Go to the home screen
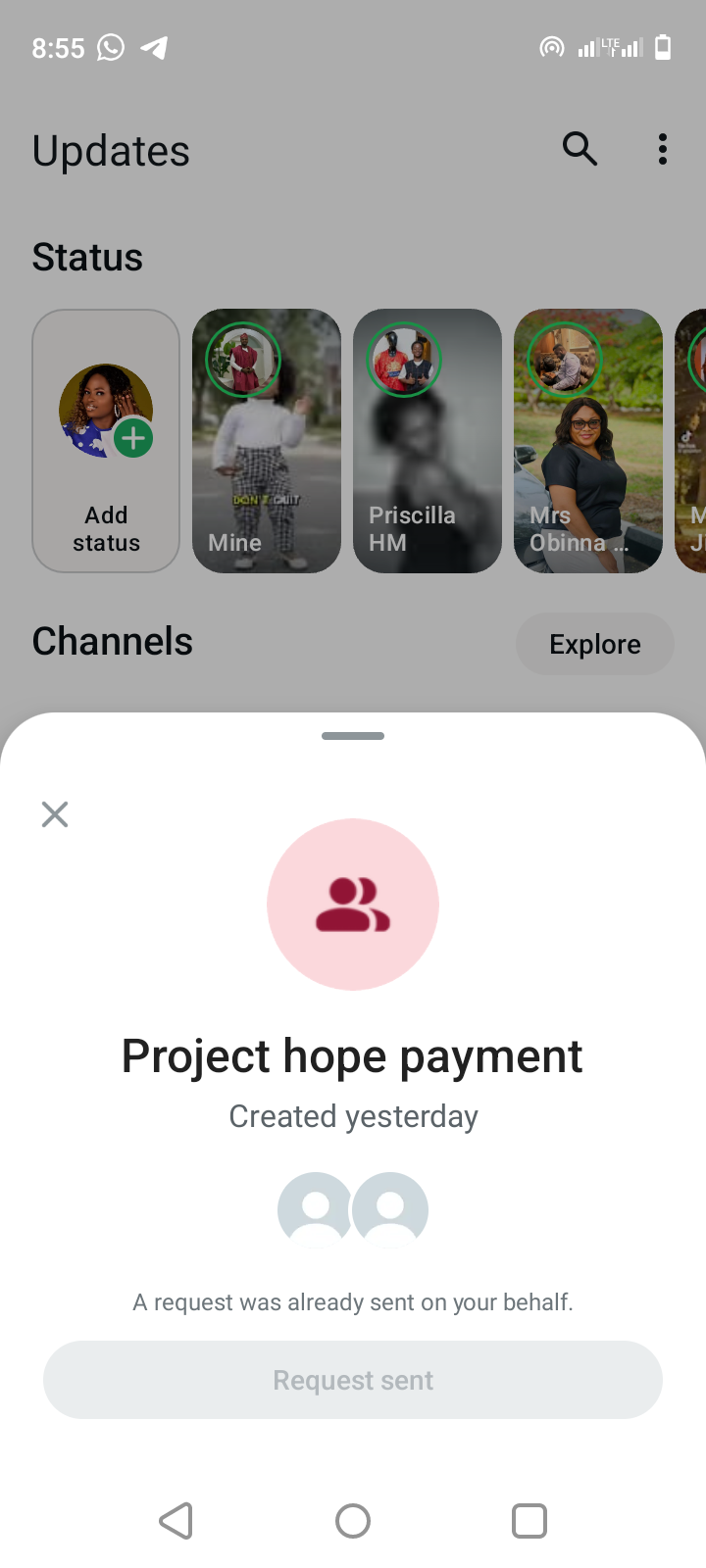 [x=353, y=1521]
